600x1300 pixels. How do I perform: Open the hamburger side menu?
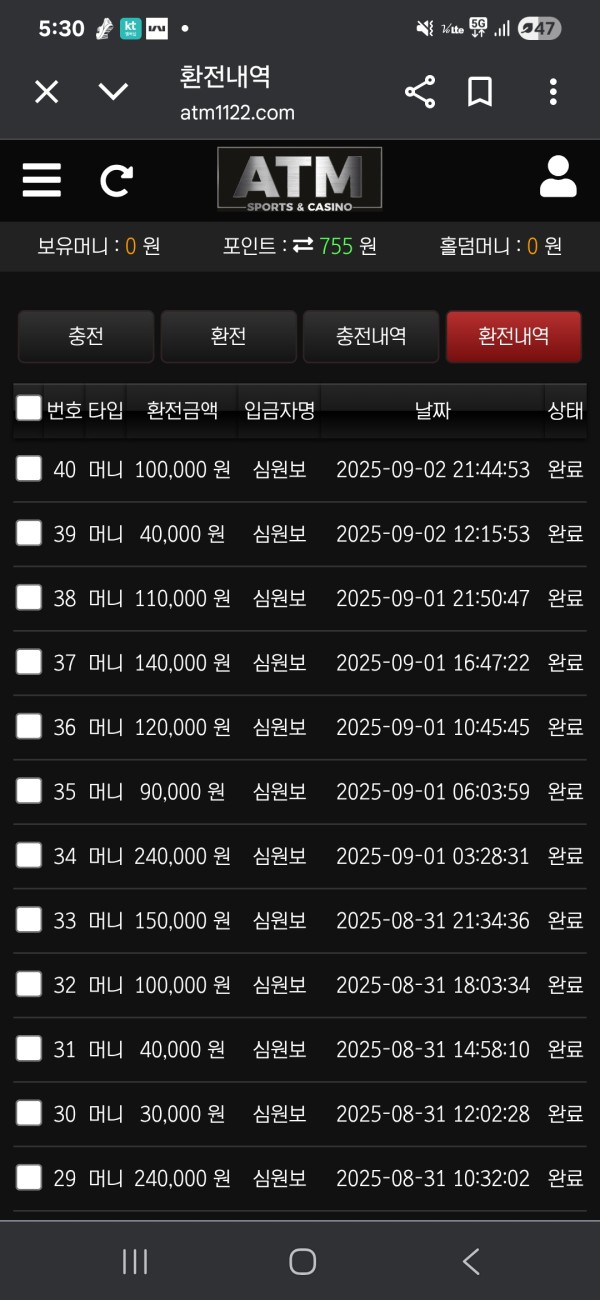tap(42, 180)
